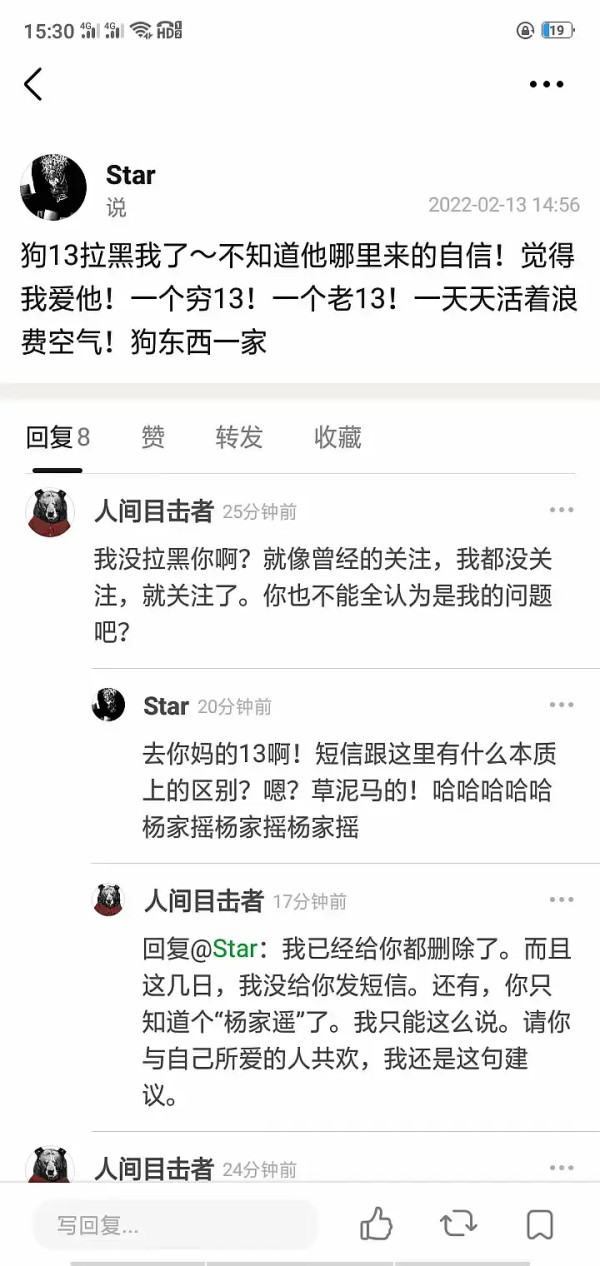Image resolution: width=600 pixels, height=1266 pixels.
Task: Bookmark this post
Action: pos(540,1224)
